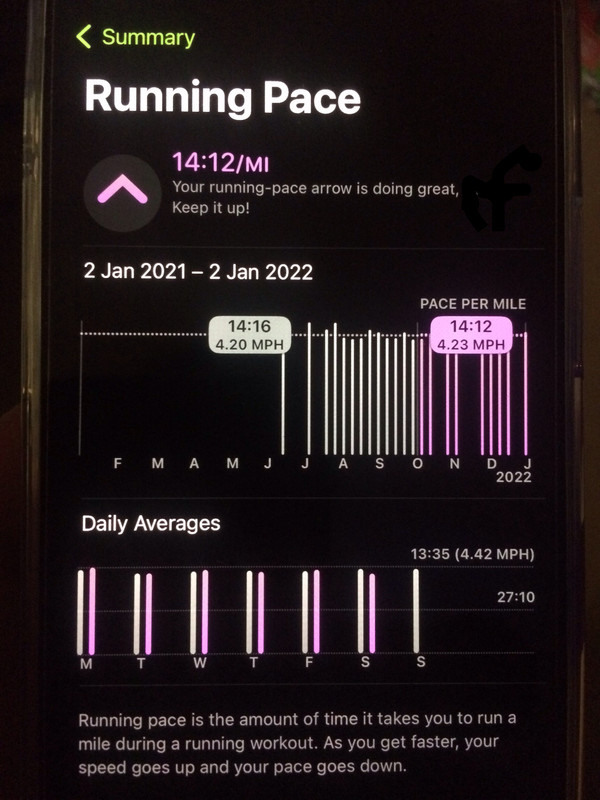Go back to Summary
600x800 pixels.
[135, 38]
